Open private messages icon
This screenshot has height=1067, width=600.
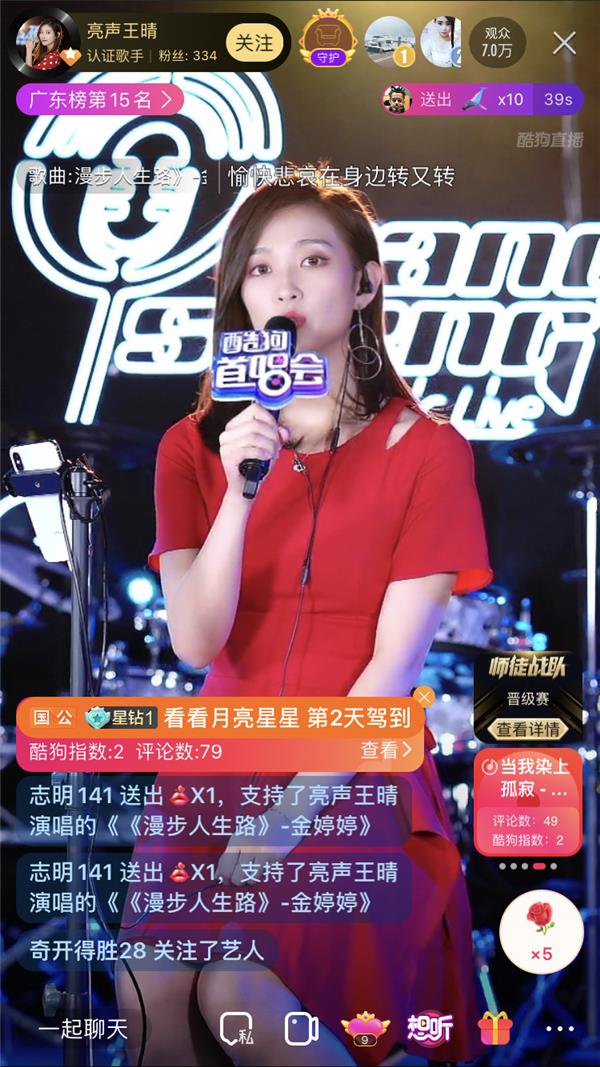[236, 1028]
